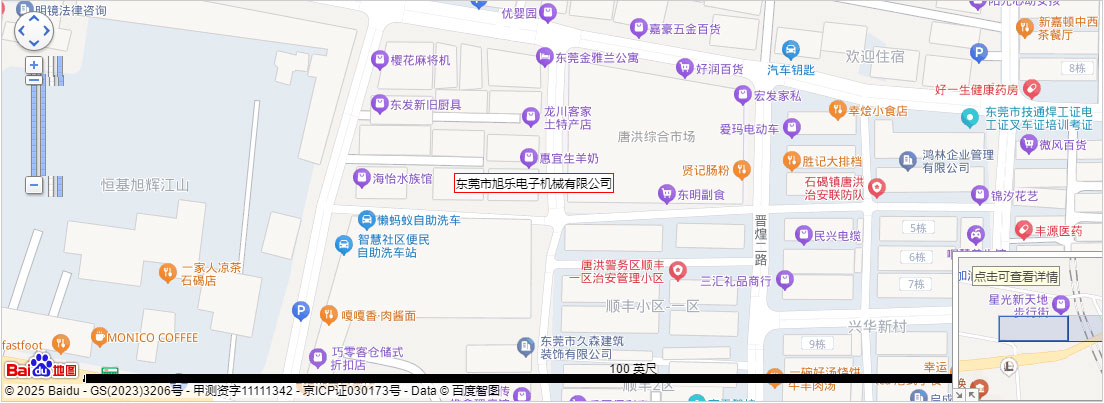1104x403 pixels.
Task: Select the 民兴电缆 shop marker
Action: pos(803,235)
